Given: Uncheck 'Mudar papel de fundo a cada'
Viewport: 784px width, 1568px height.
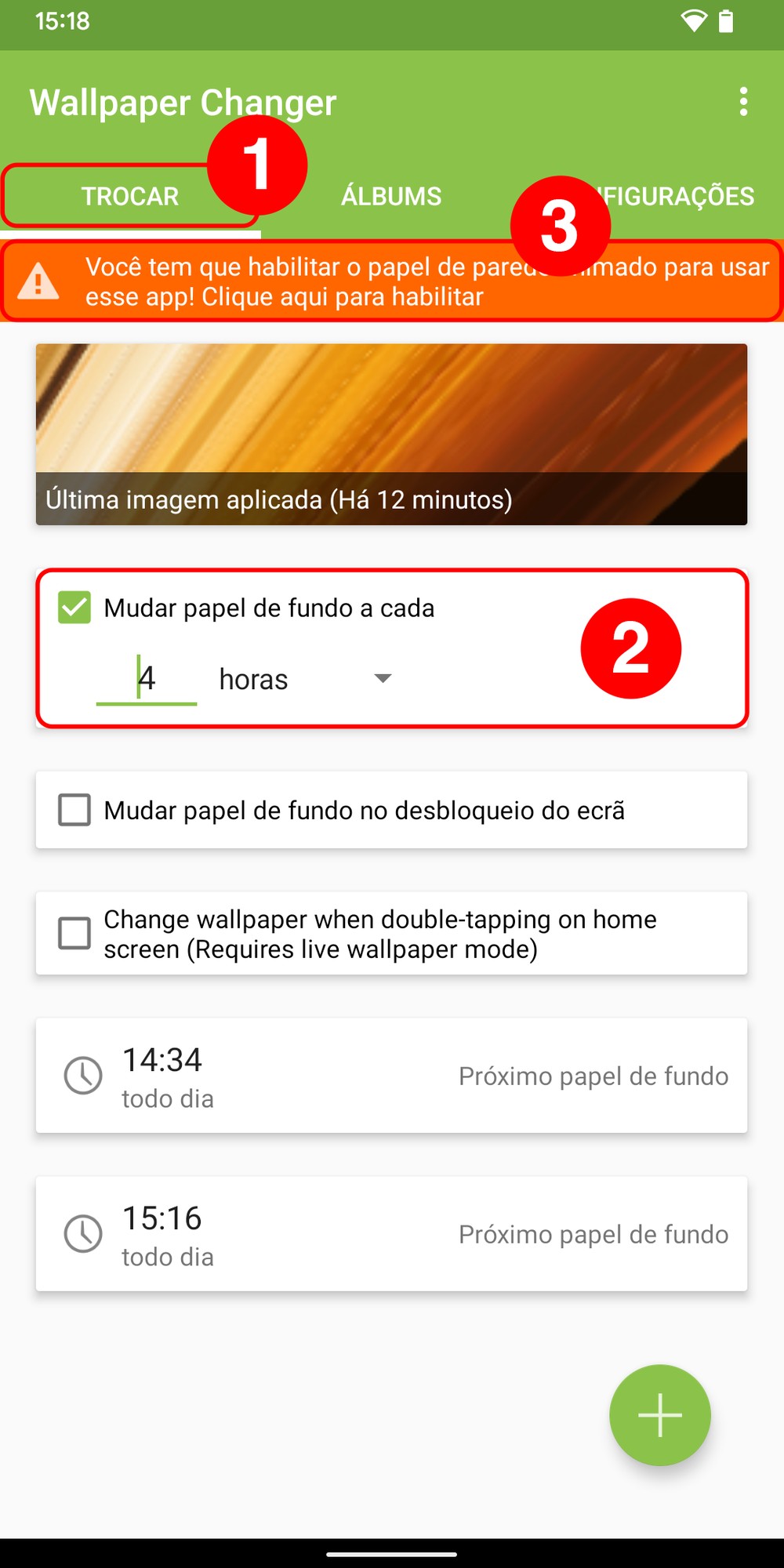Looking at the screenshot, I should point(74,608).
